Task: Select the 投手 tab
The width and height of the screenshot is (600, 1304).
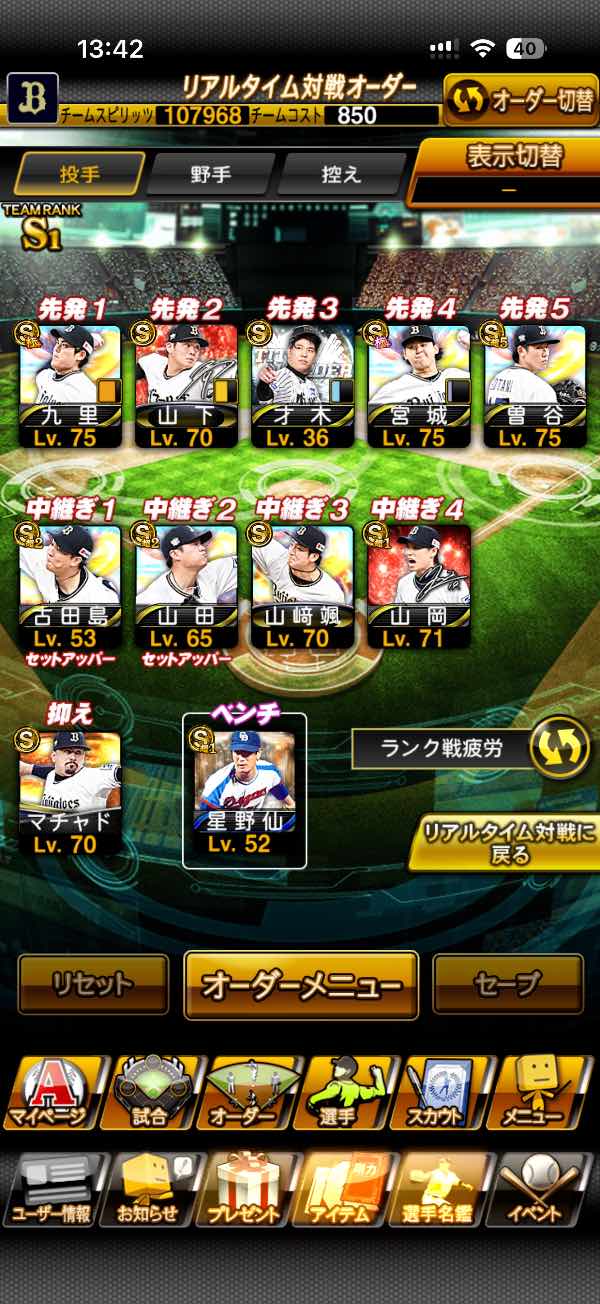Action: pyautogui.click(x=78, y=174)
